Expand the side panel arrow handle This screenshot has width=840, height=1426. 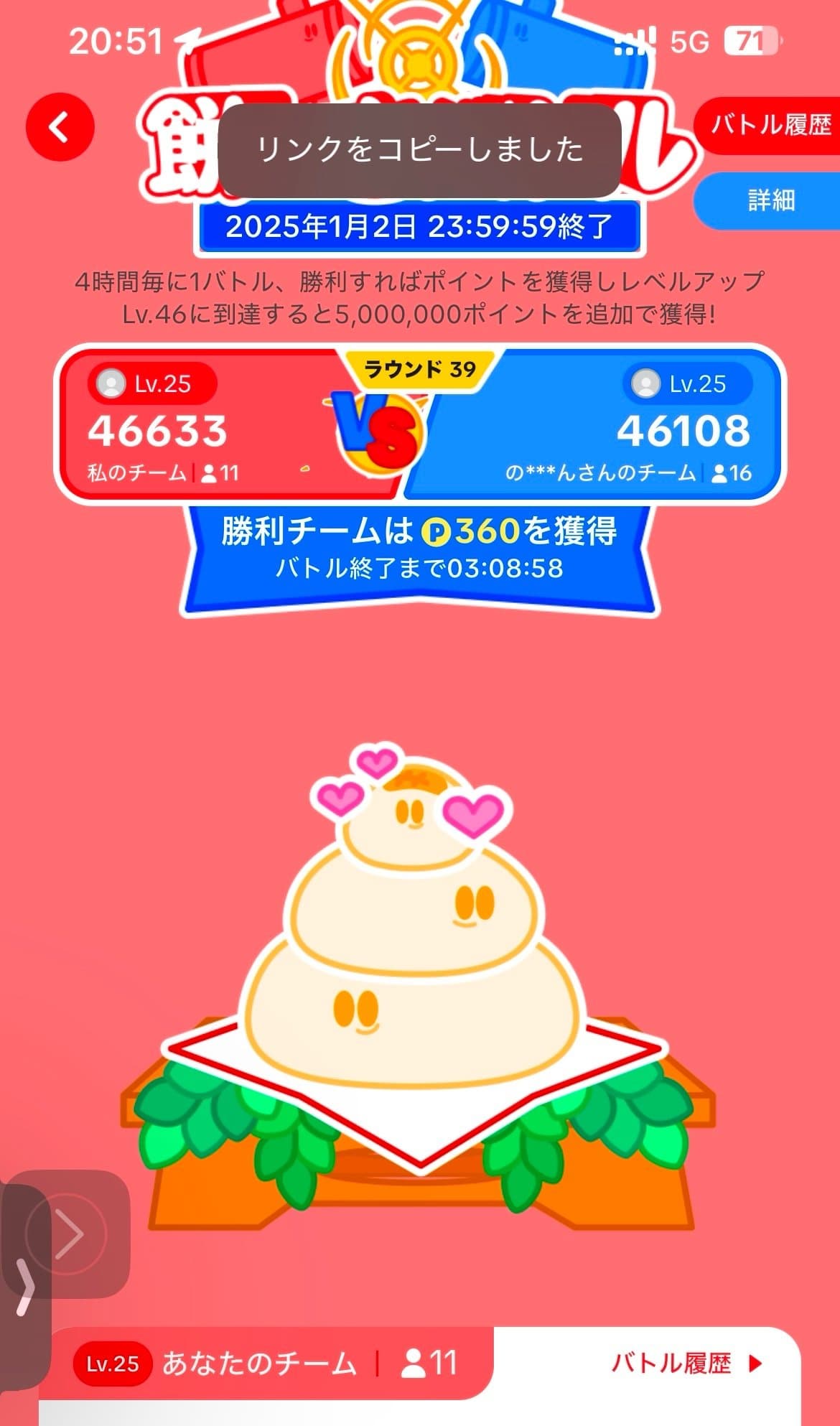24,1287
